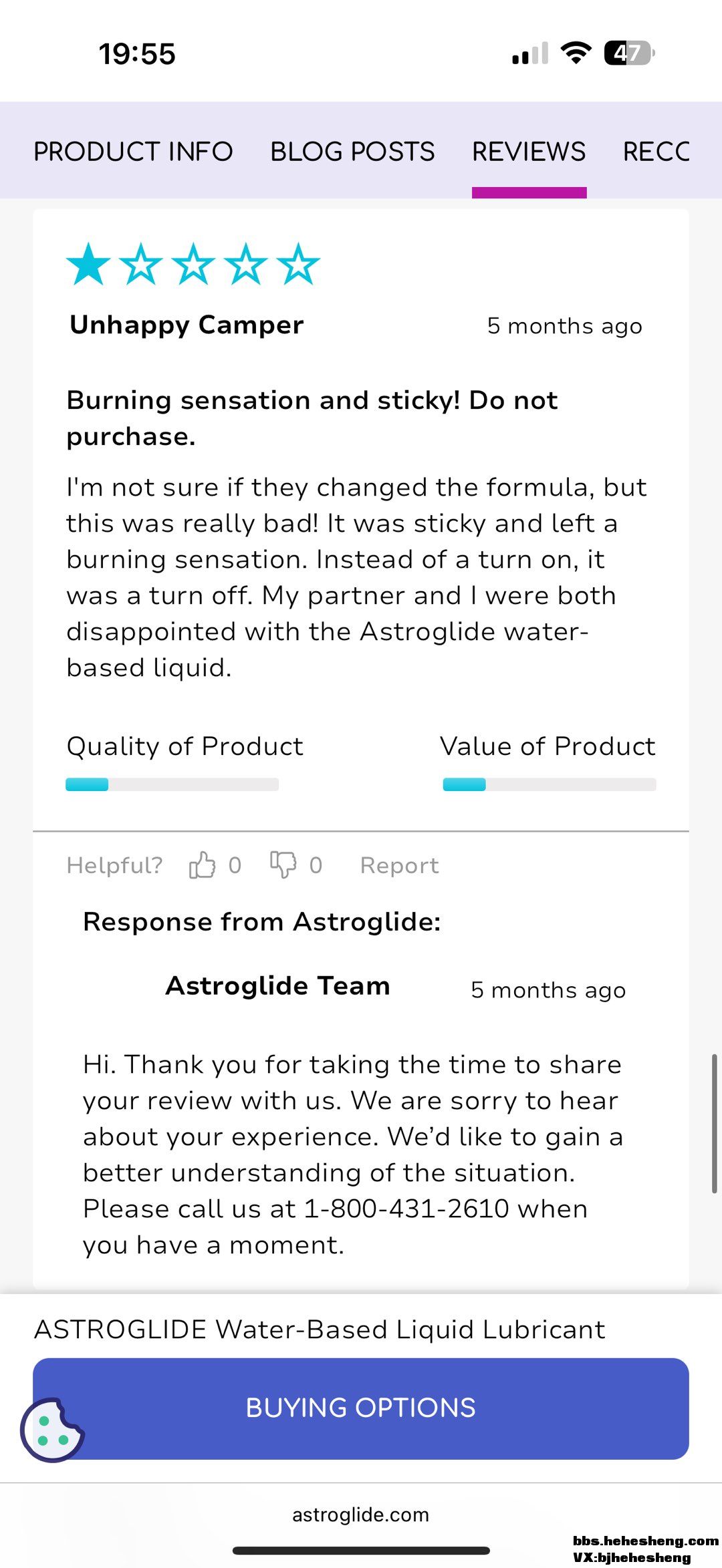This screenshot has width=722, height=1568.
Task: Open the Blog Posts tab
Action: 352,152
